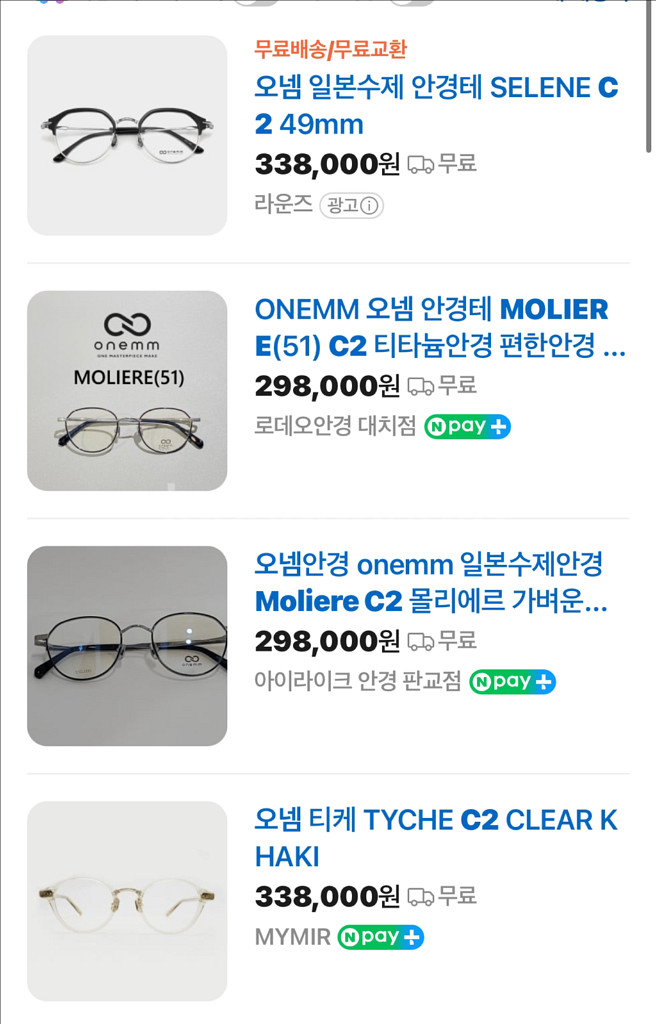Visit the 아이라이크 안경 판교점 seller shop
The height and width of the screenshot is (1024, 656).
(x=358, y=682)
